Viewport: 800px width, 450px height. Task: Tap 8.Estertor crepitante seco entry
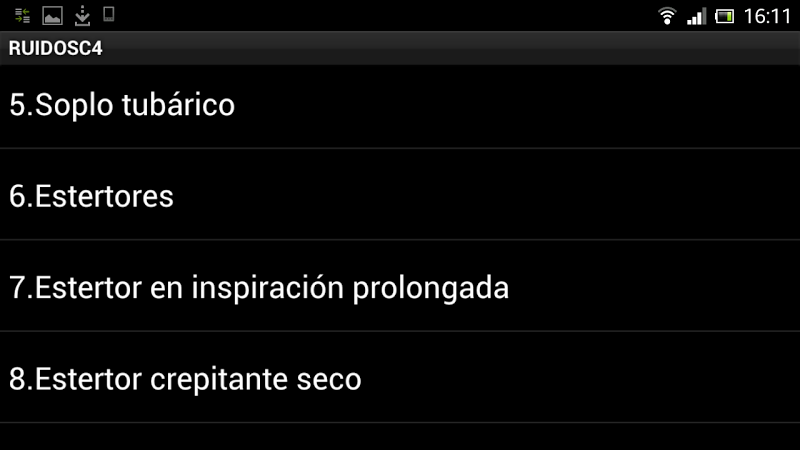click(185, 379)
